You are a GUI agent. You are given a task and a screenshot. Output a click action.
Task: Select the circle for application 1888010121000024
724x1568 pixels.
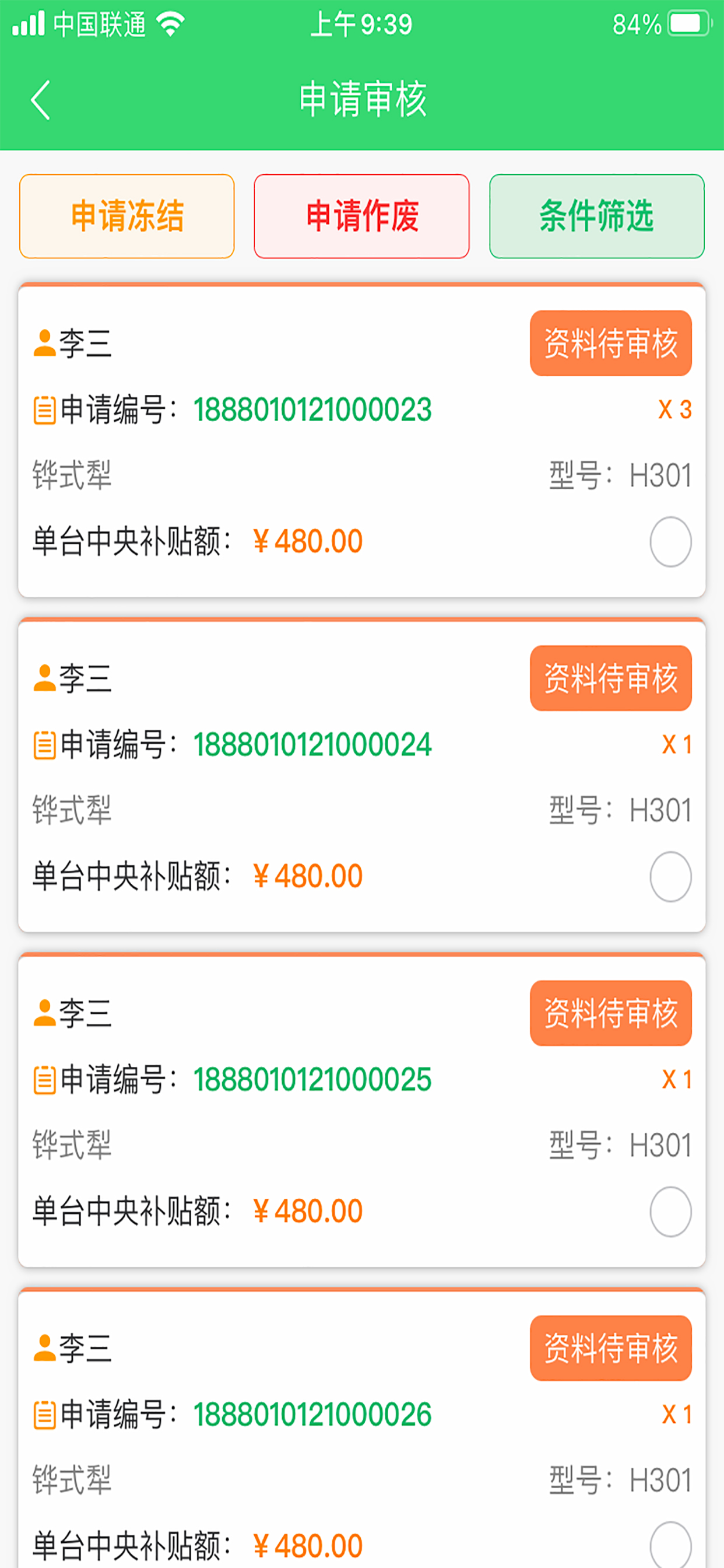[670, 877]
